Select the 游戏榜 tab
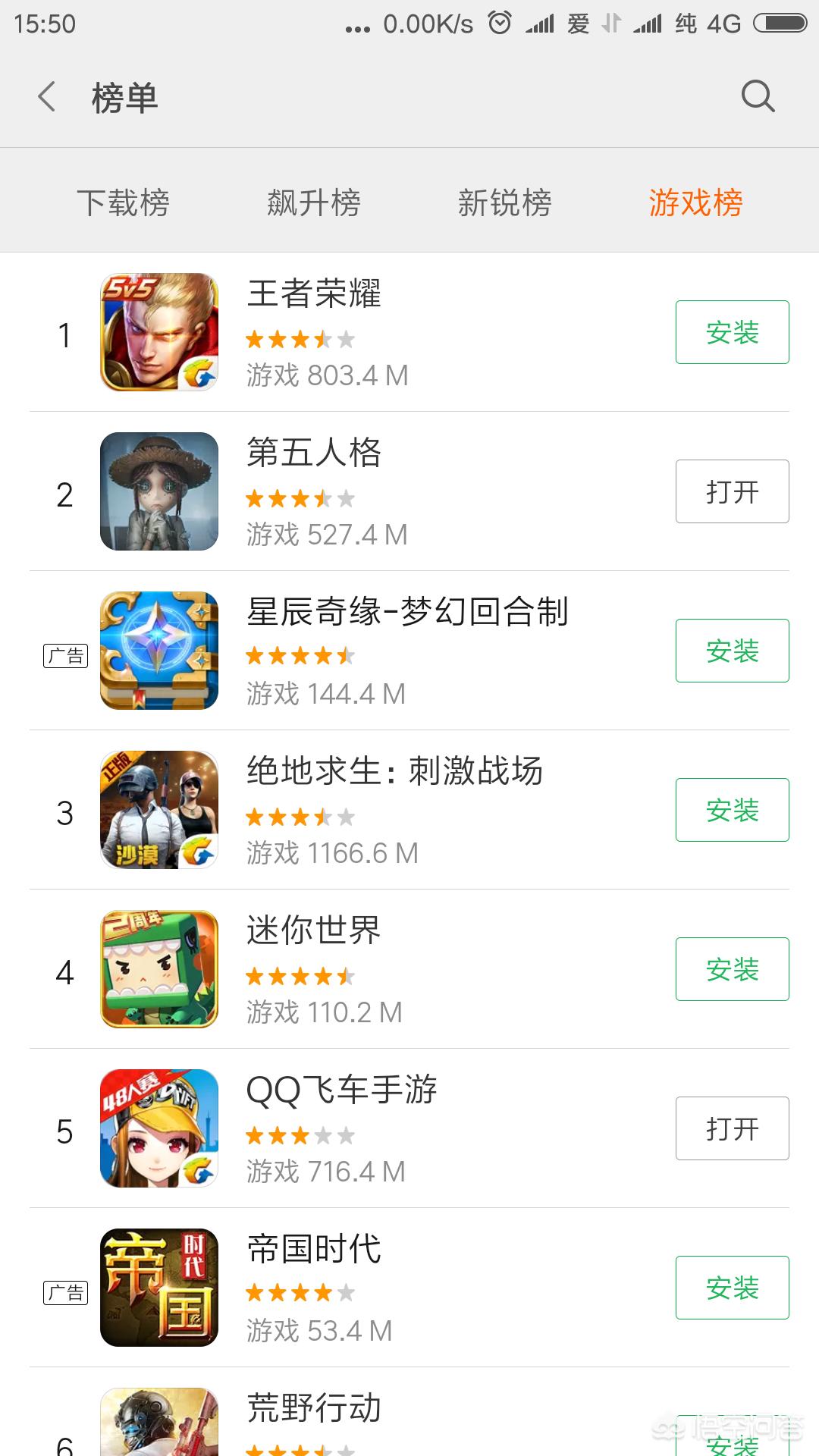The image size is (819, 1456). point(695,202)
